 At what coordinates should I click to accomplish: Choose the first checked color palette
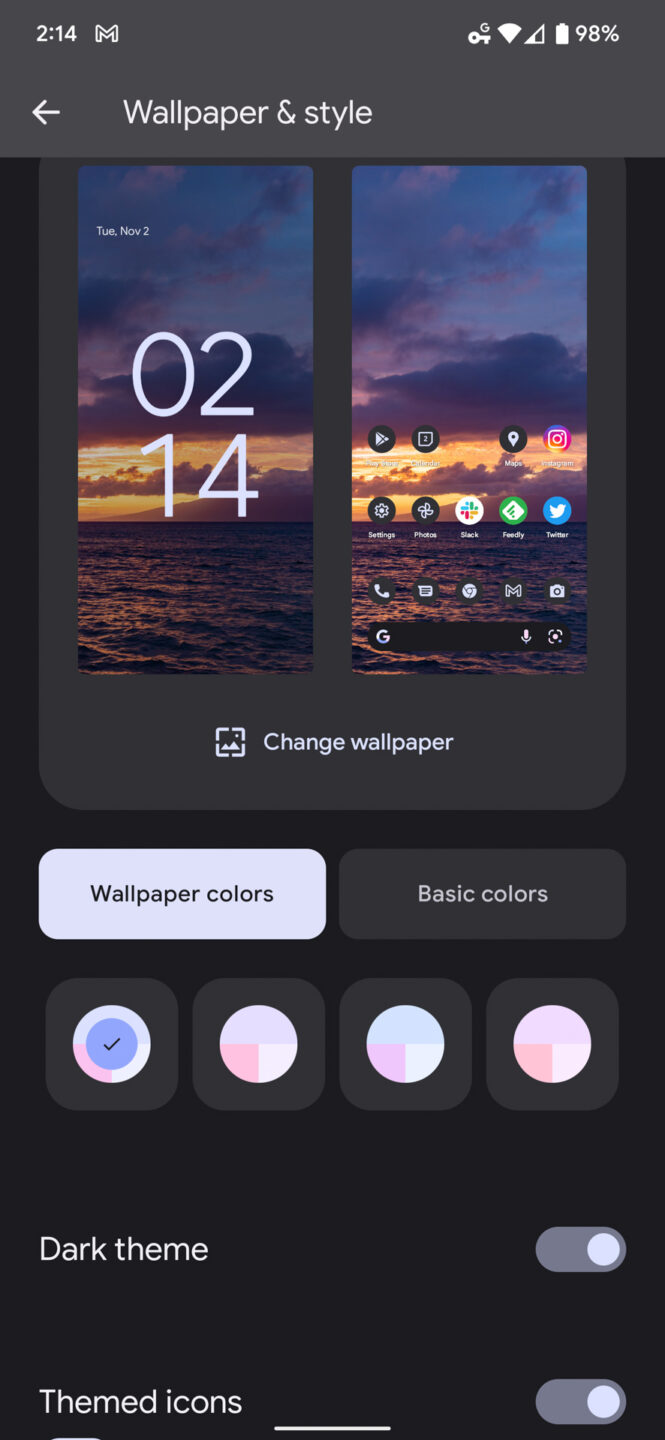pyautogui.click(x=112, y=1044)
